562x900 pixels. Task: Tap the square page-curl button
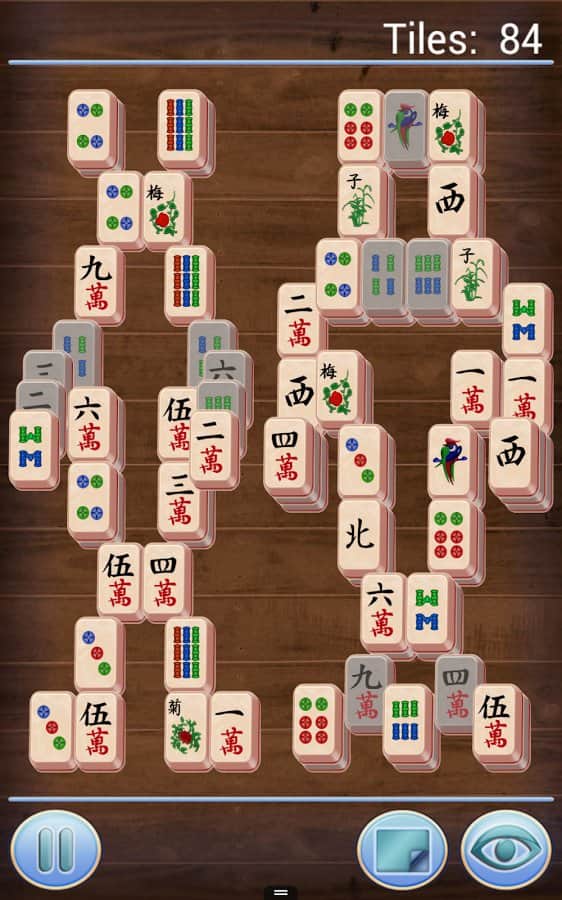(x=402, y=849)
